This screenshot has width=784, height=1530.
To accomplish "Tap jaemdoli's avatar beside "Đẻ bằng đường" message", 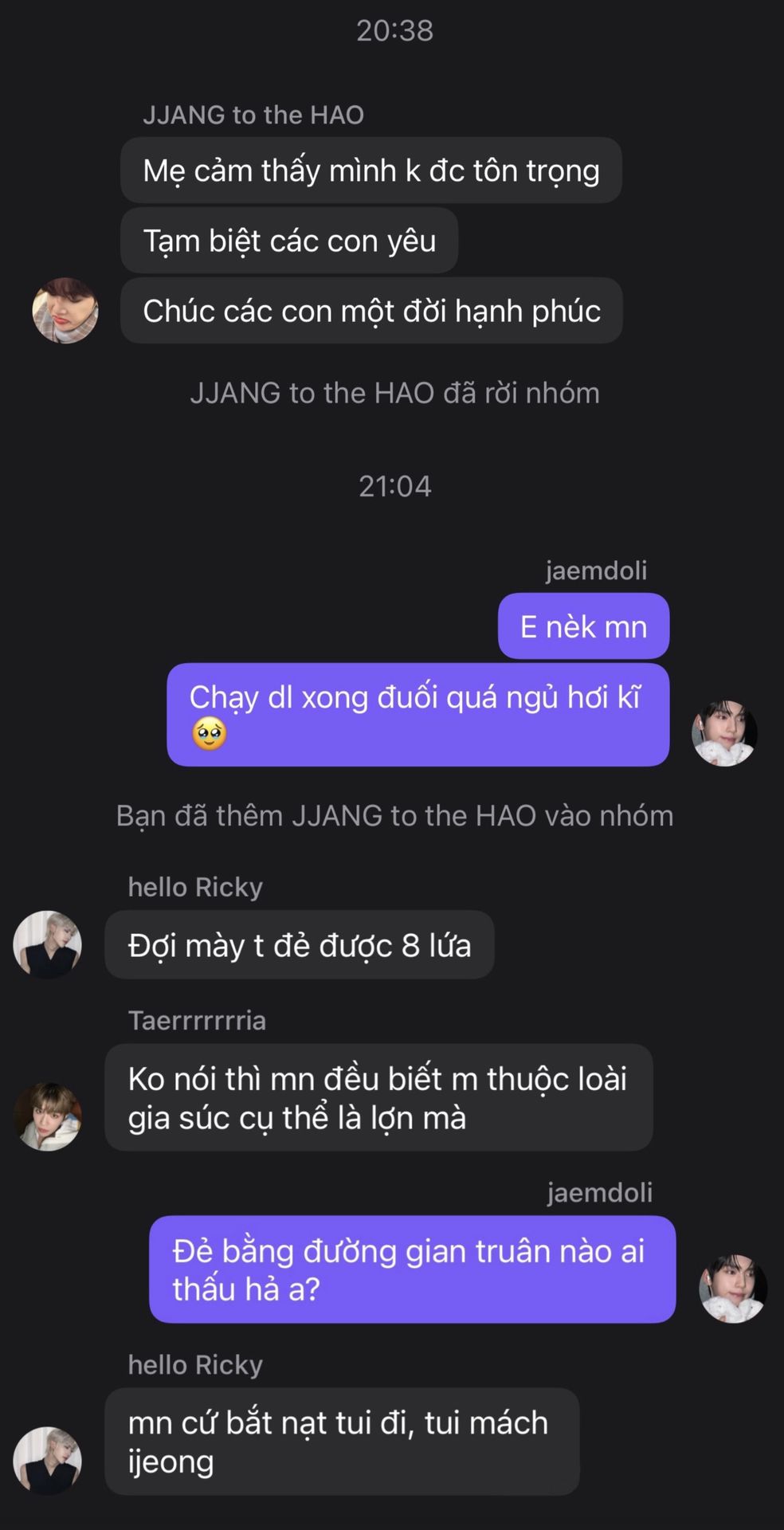I will 732,1289.
